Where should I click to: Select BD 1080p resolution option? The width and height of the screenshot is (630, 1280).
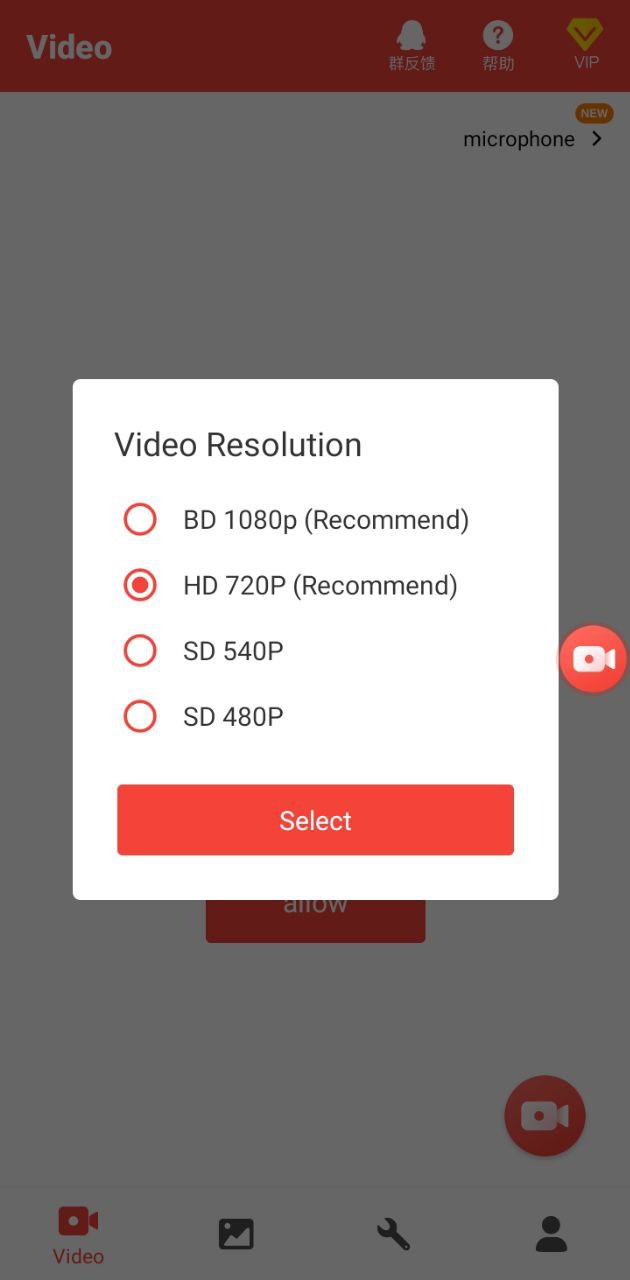tap(296, 520)
